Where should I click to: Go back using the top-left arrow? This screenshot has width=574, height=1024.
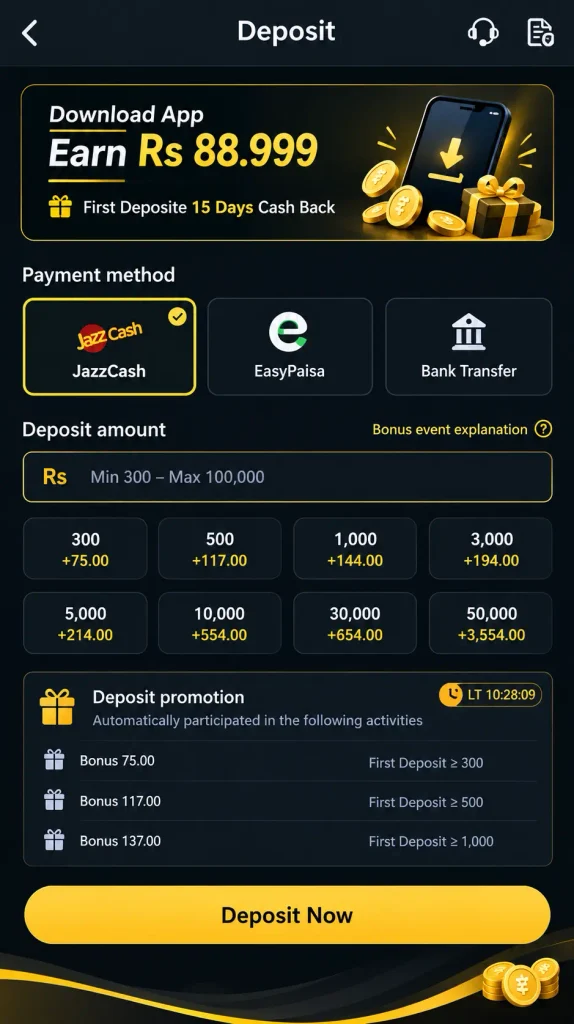(30, 32)
